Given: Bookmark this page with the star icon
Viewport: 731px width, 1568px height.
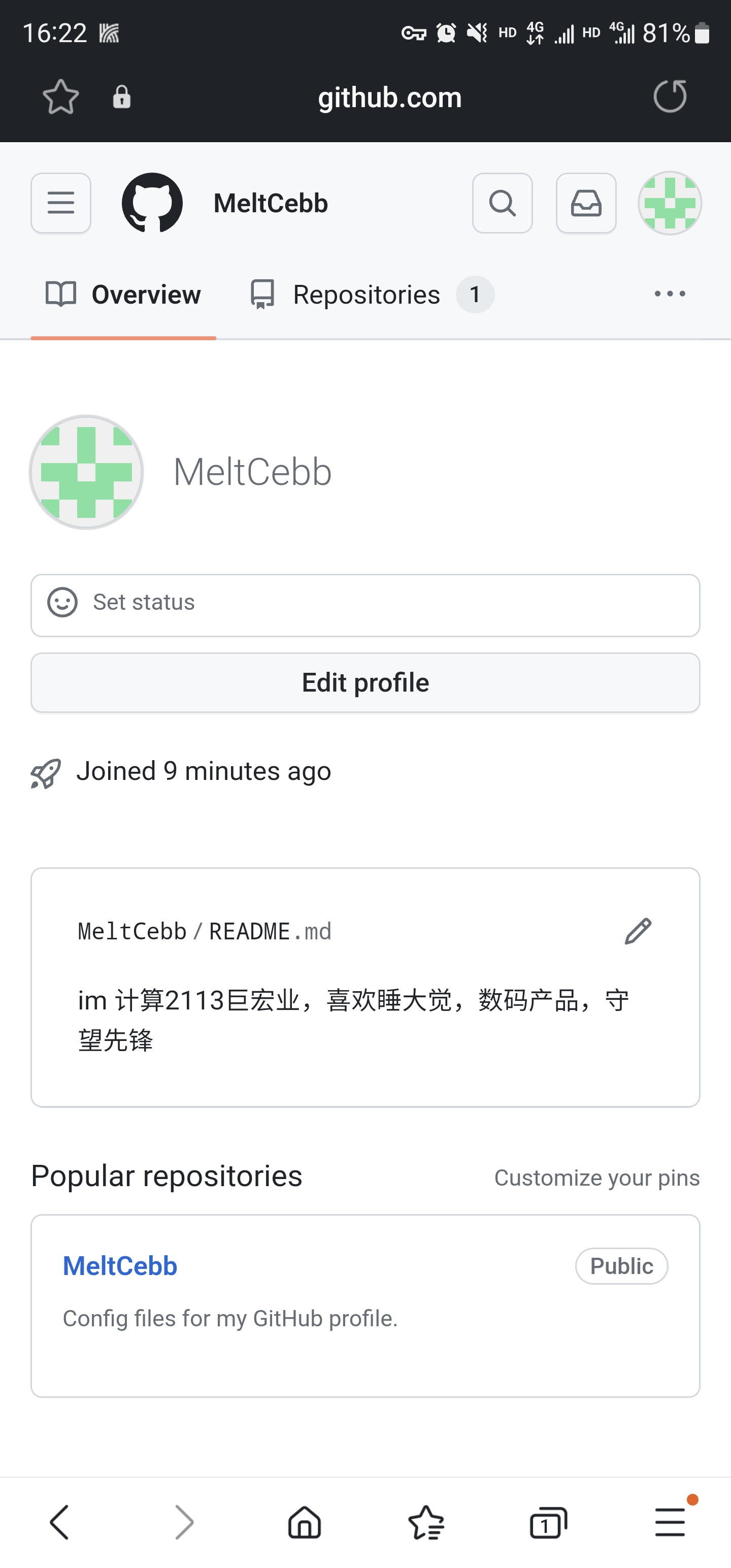Looking at the screenshot, I should click(61, 97).
